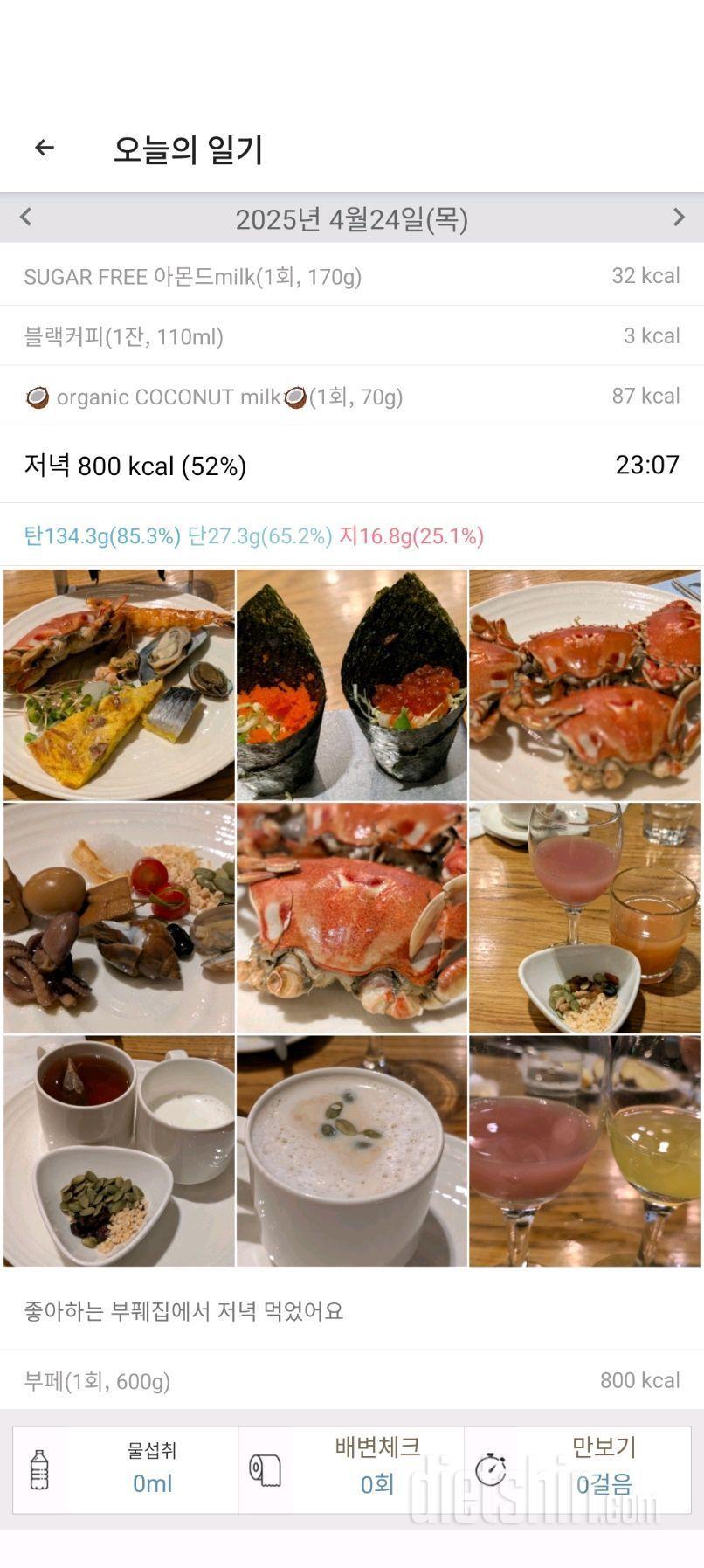The image size is (704, 1568).
Task: View the foamy soup cup photo
Action: [352, 1150]
